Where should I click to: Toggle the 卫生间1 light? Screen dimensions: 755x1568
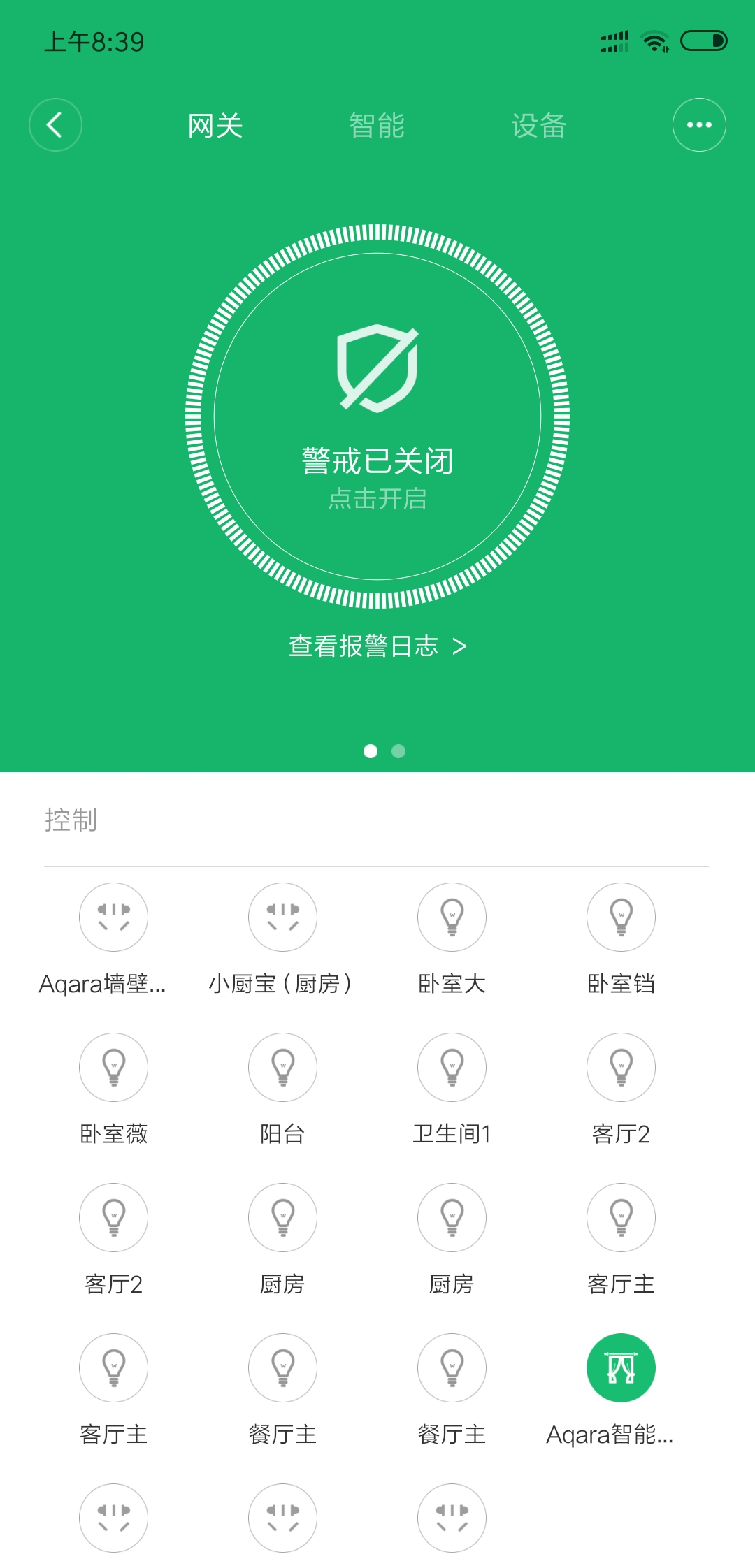[x=452, y=1067]
